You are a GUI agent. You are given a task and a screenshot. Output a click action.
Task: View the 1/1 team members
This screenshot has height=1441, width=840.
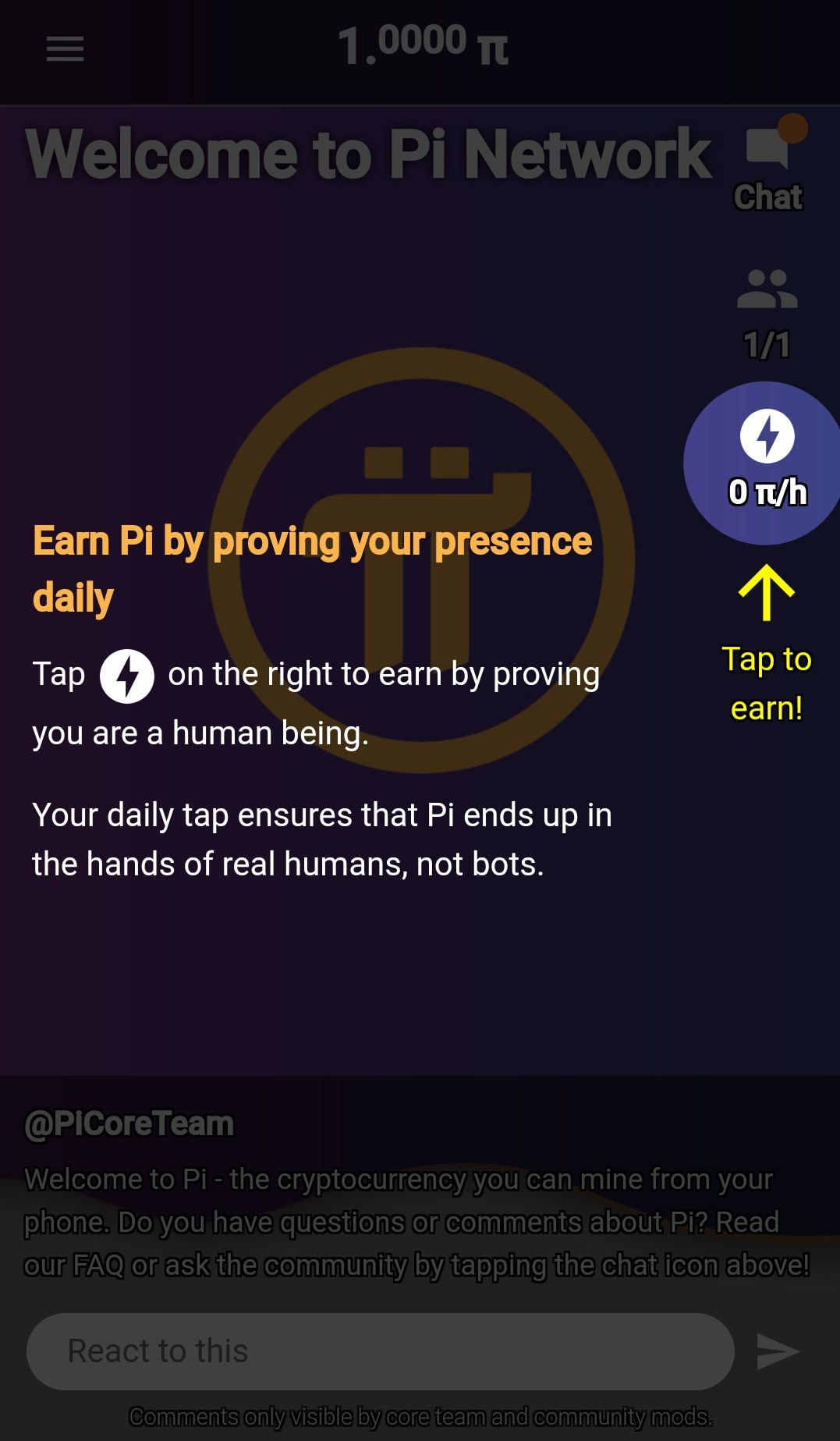pos(767,312)
